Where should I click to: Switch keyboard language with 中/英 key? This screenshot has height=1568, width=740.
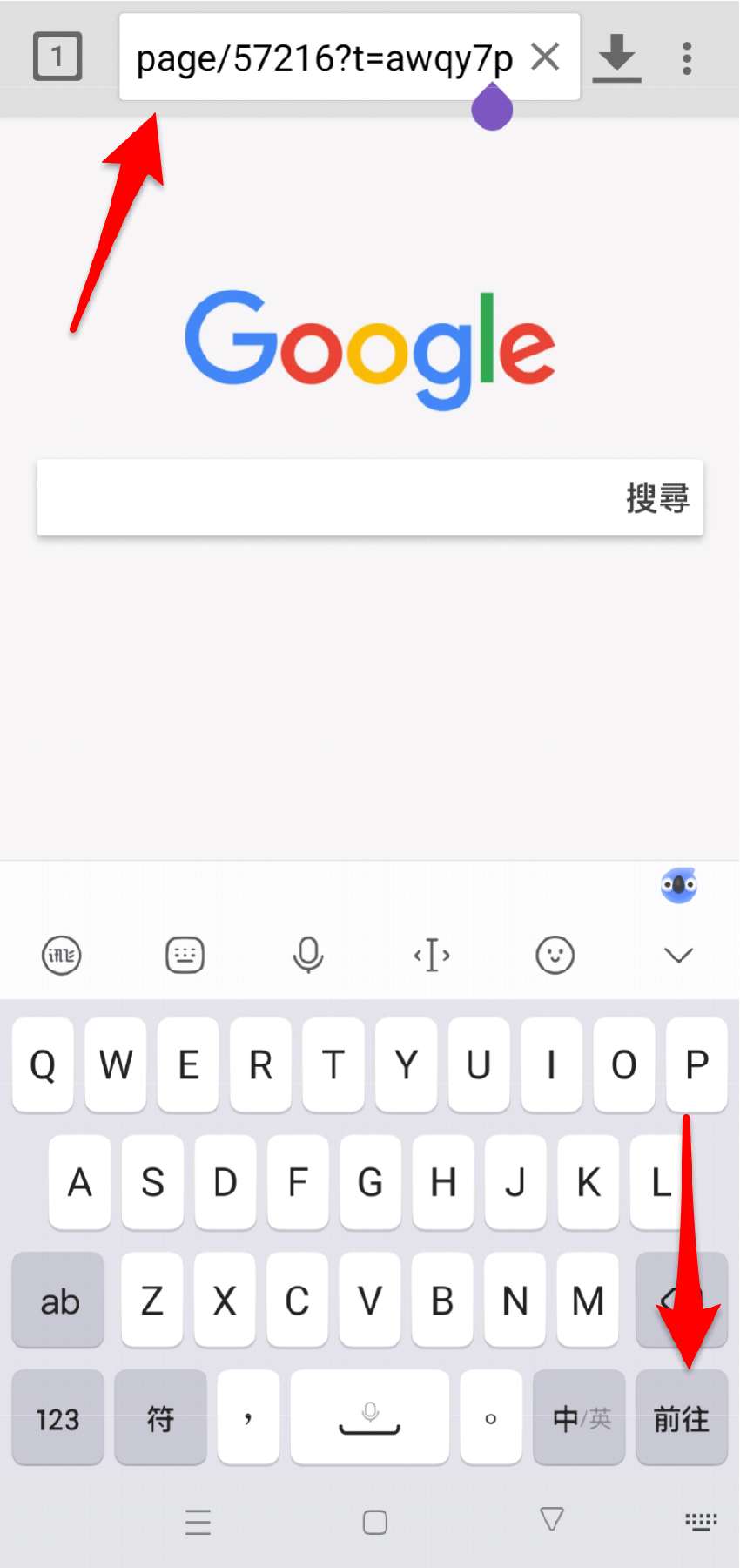pyautogui.click(x=579, y=1417)
